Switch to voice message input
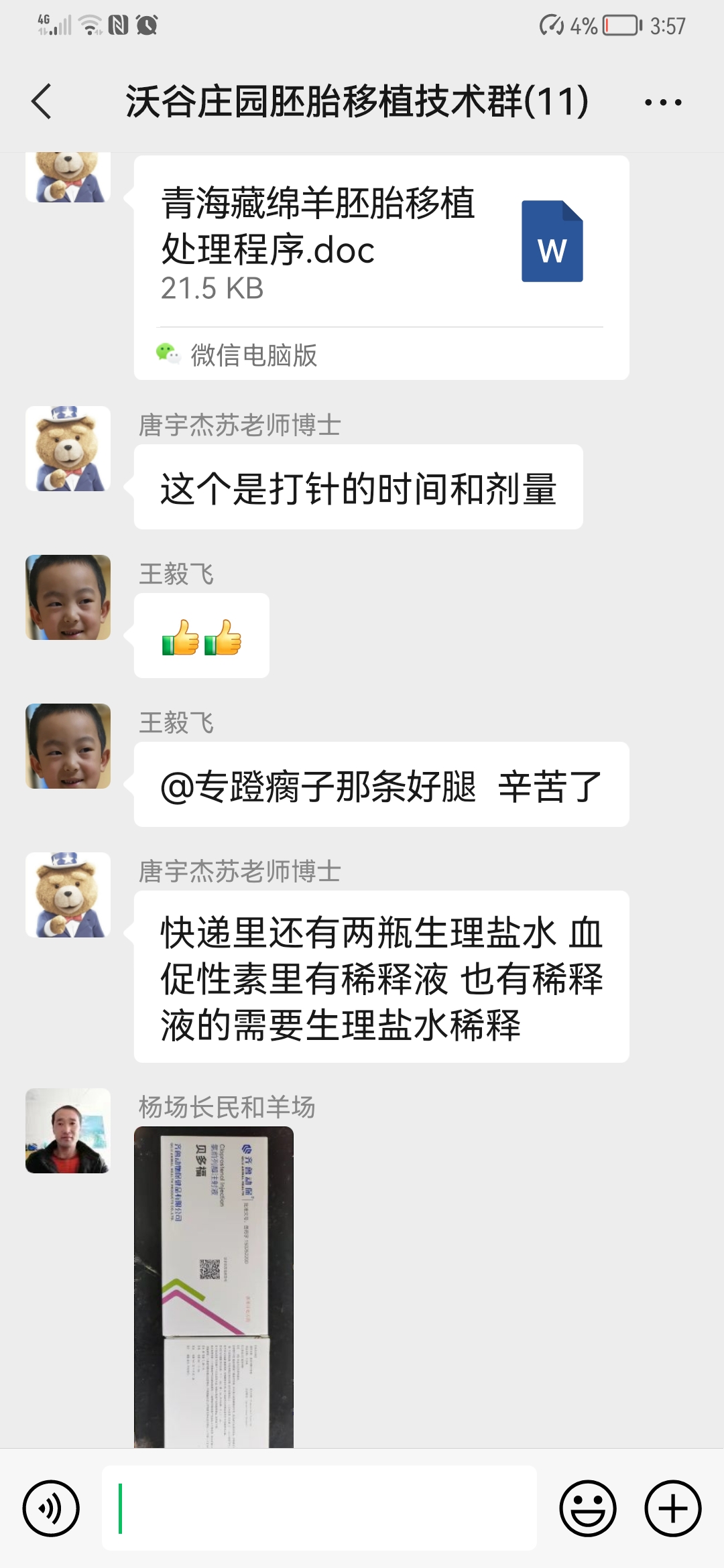 tap(51, 1508)
